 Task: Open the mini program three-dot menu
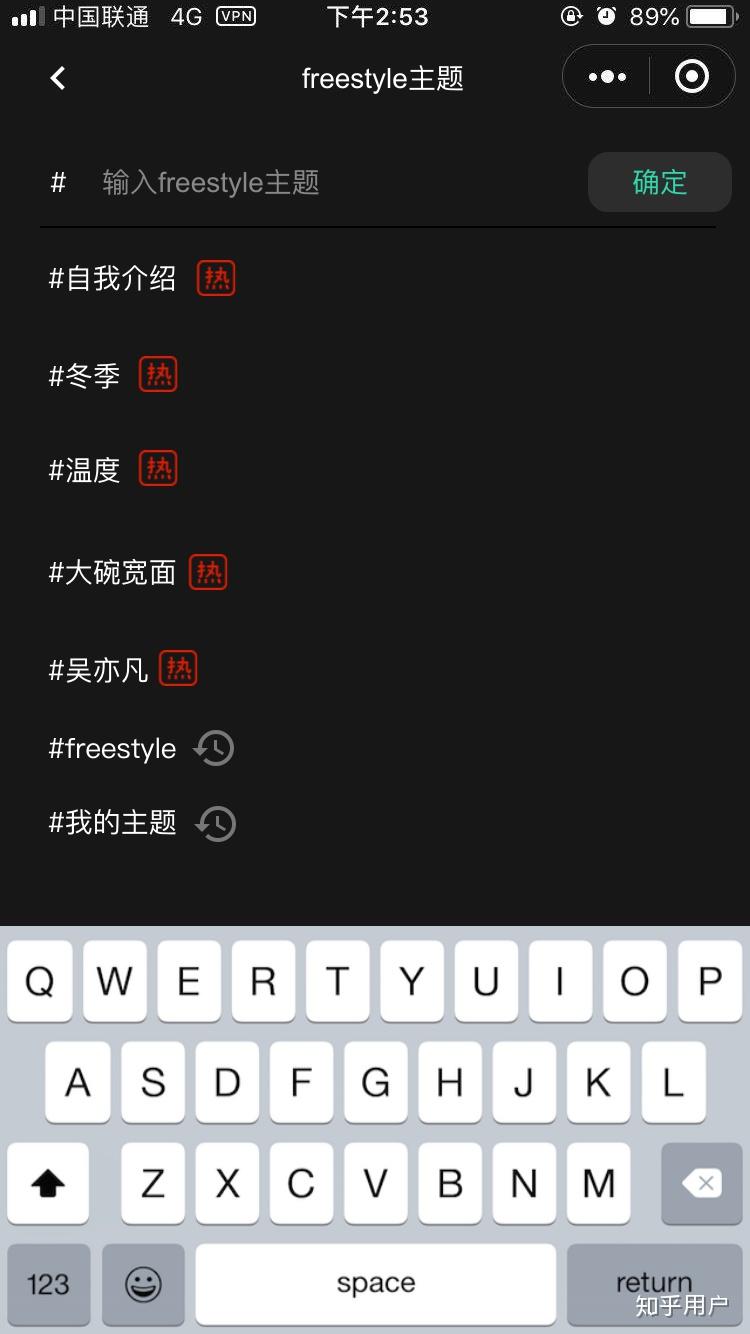coord(607,77)
